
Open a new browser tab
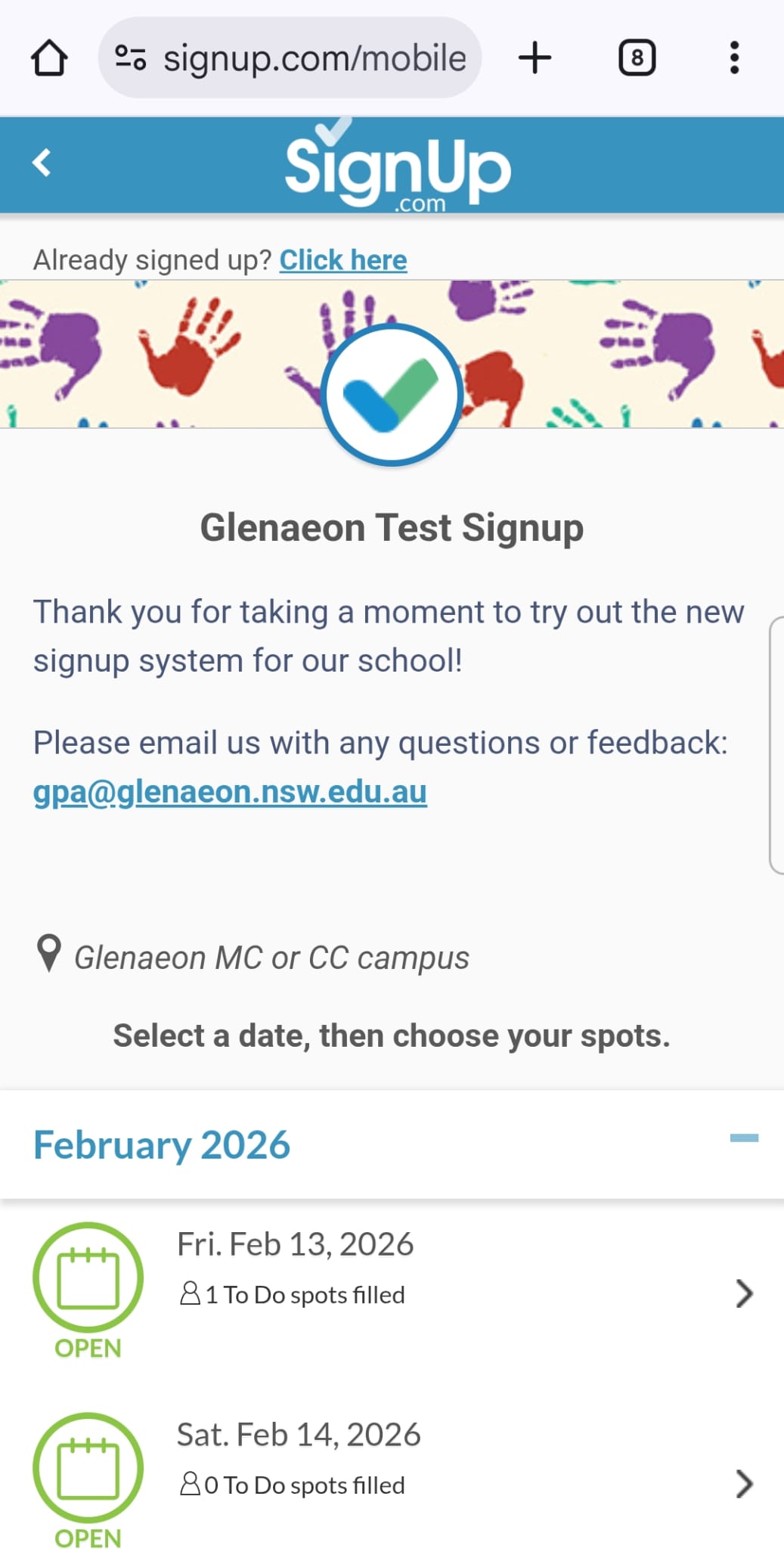[x=535, y=58]
